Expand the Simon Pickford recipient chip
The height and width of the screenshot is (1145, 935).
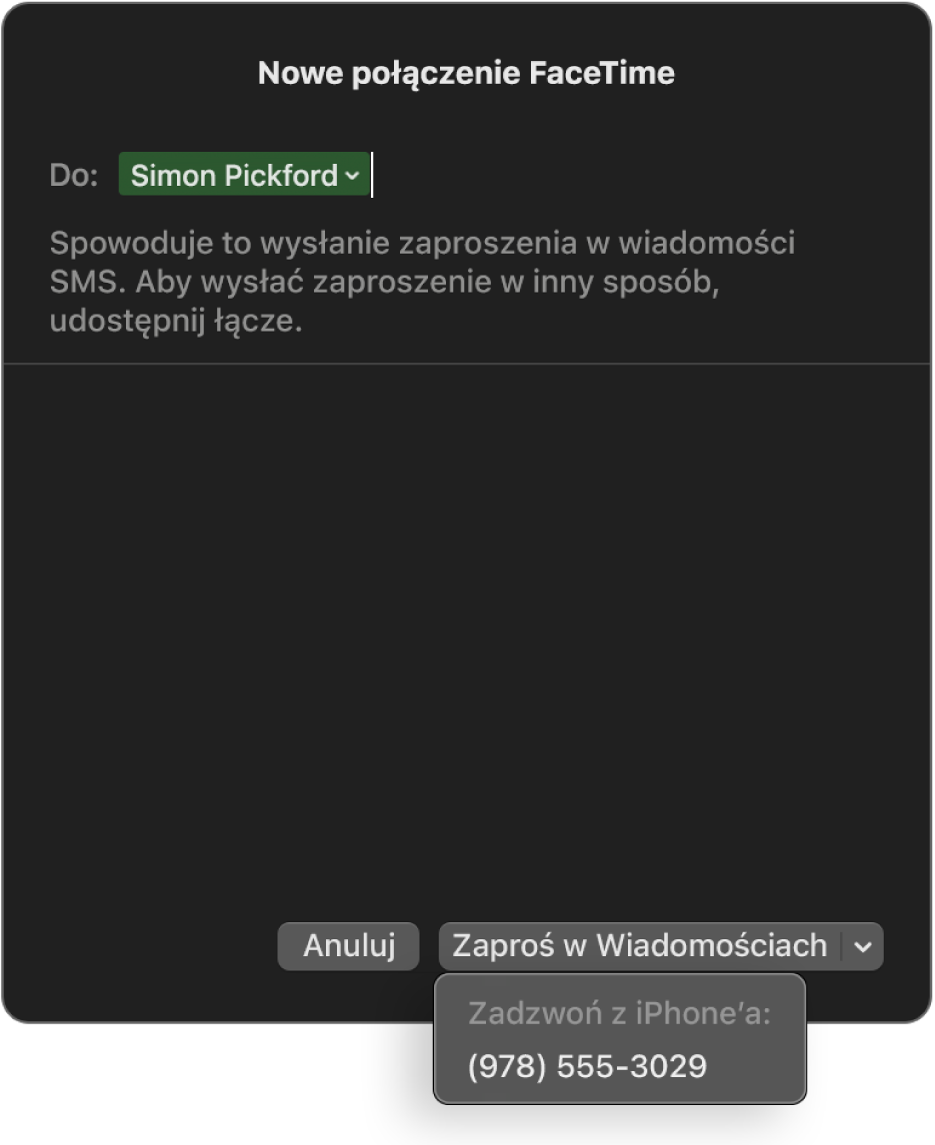click(x=351, y=176)
